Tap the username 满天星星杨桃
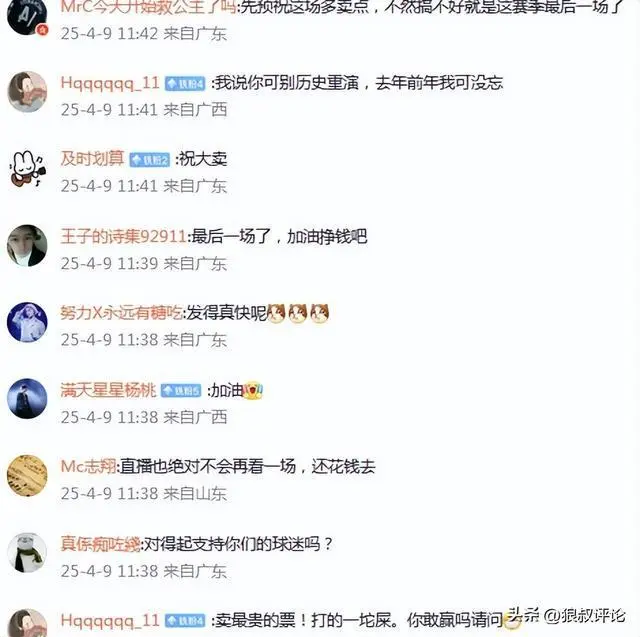Viewport: 640px width, 637px height. click(107, 391)
